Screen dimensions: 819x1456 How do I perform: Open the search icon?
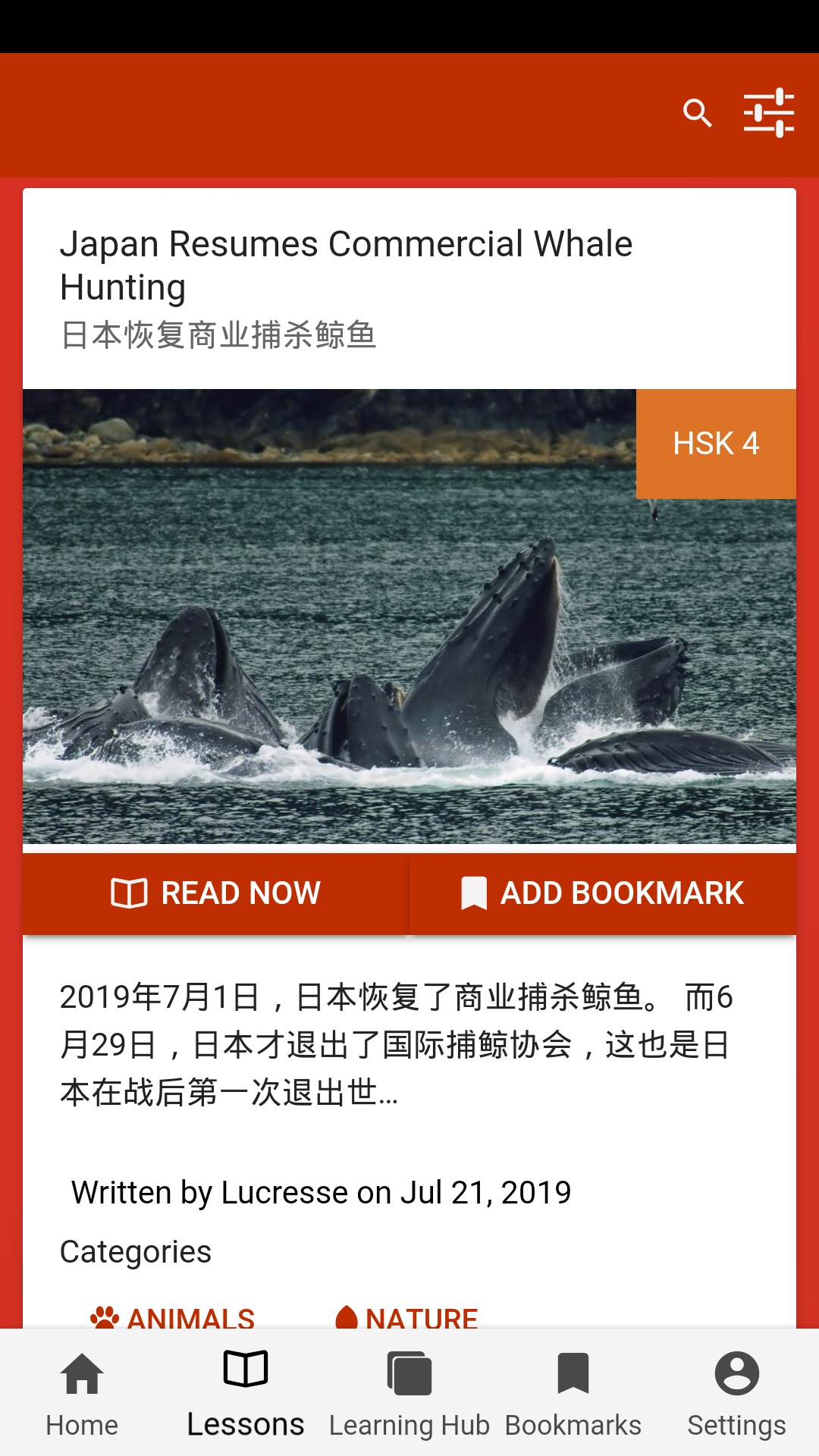click(x=697, y=113)
